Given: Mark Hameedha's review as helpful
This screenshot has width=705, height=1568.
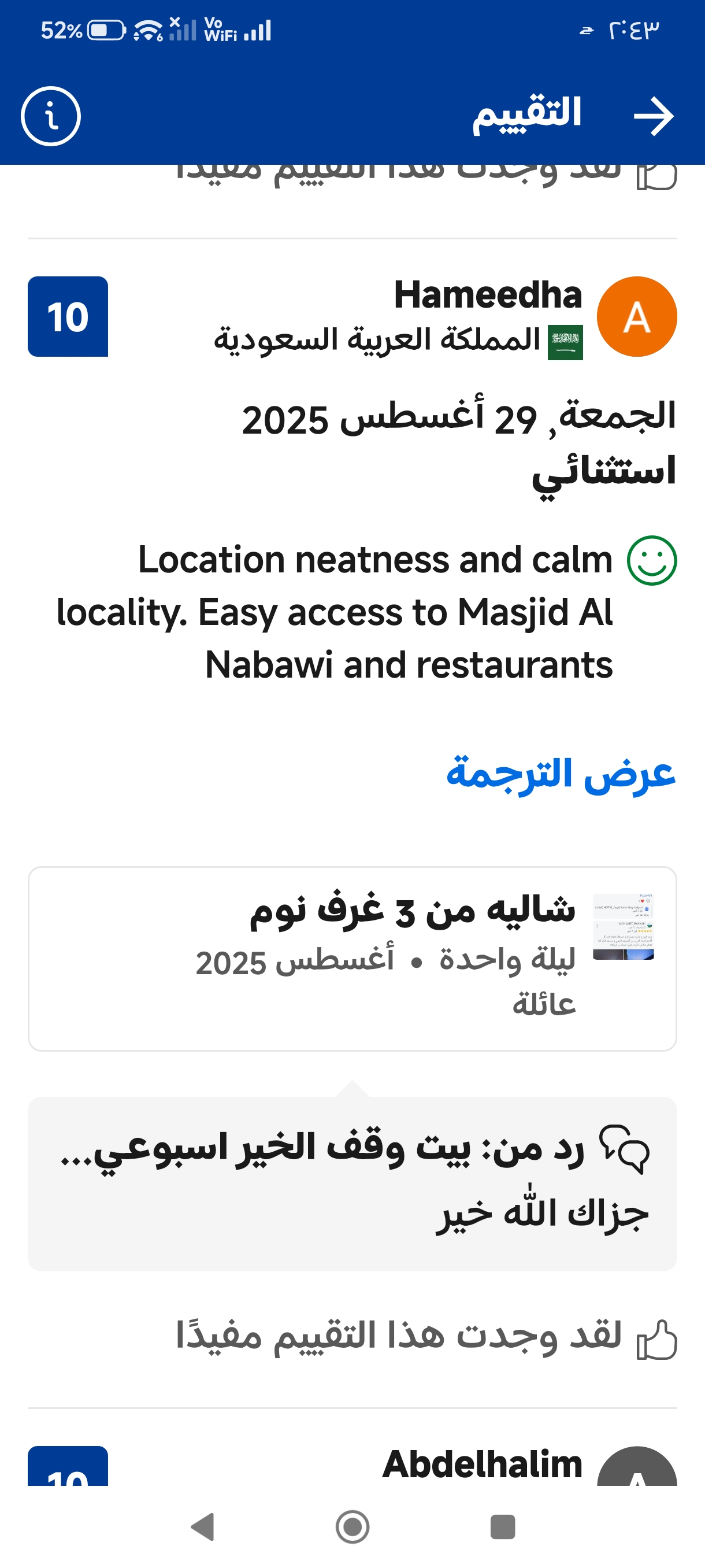Looking at the screenshot, I should click(426, 1337).
